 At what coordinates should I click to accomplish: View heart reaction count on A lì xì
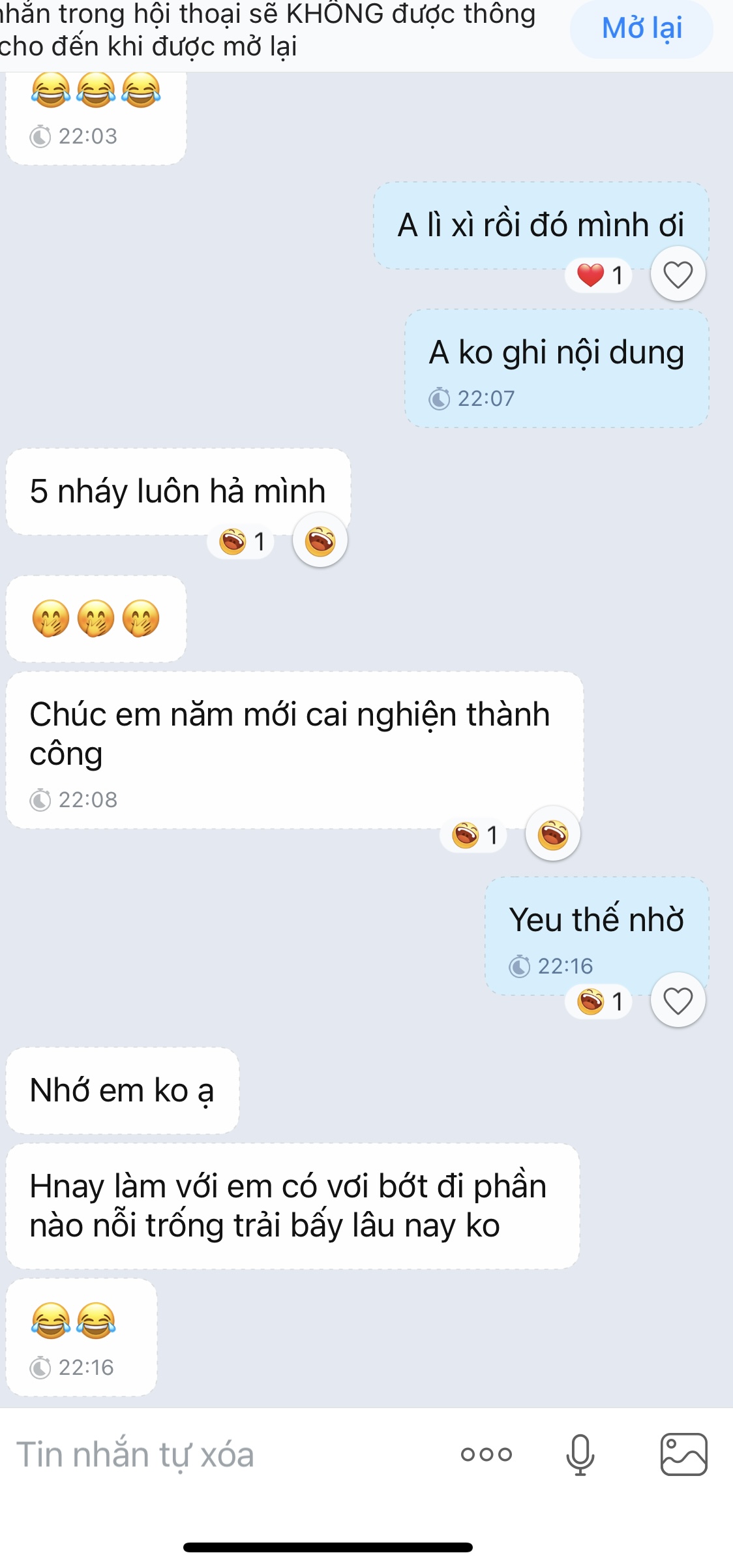tap(599, 275)
